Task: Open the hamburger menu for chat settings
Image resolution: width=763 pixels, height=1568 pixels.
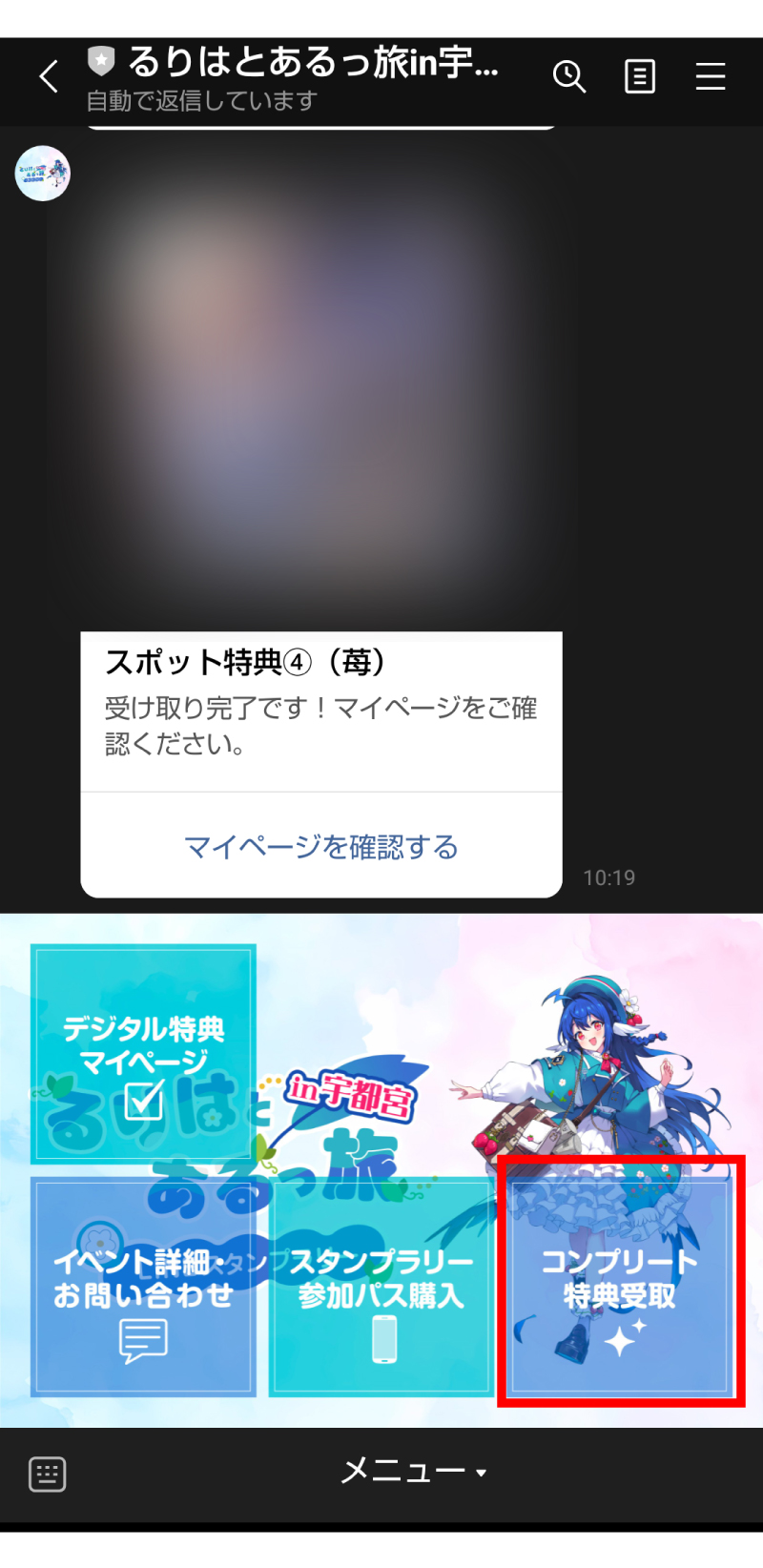Action: [710, 77]
